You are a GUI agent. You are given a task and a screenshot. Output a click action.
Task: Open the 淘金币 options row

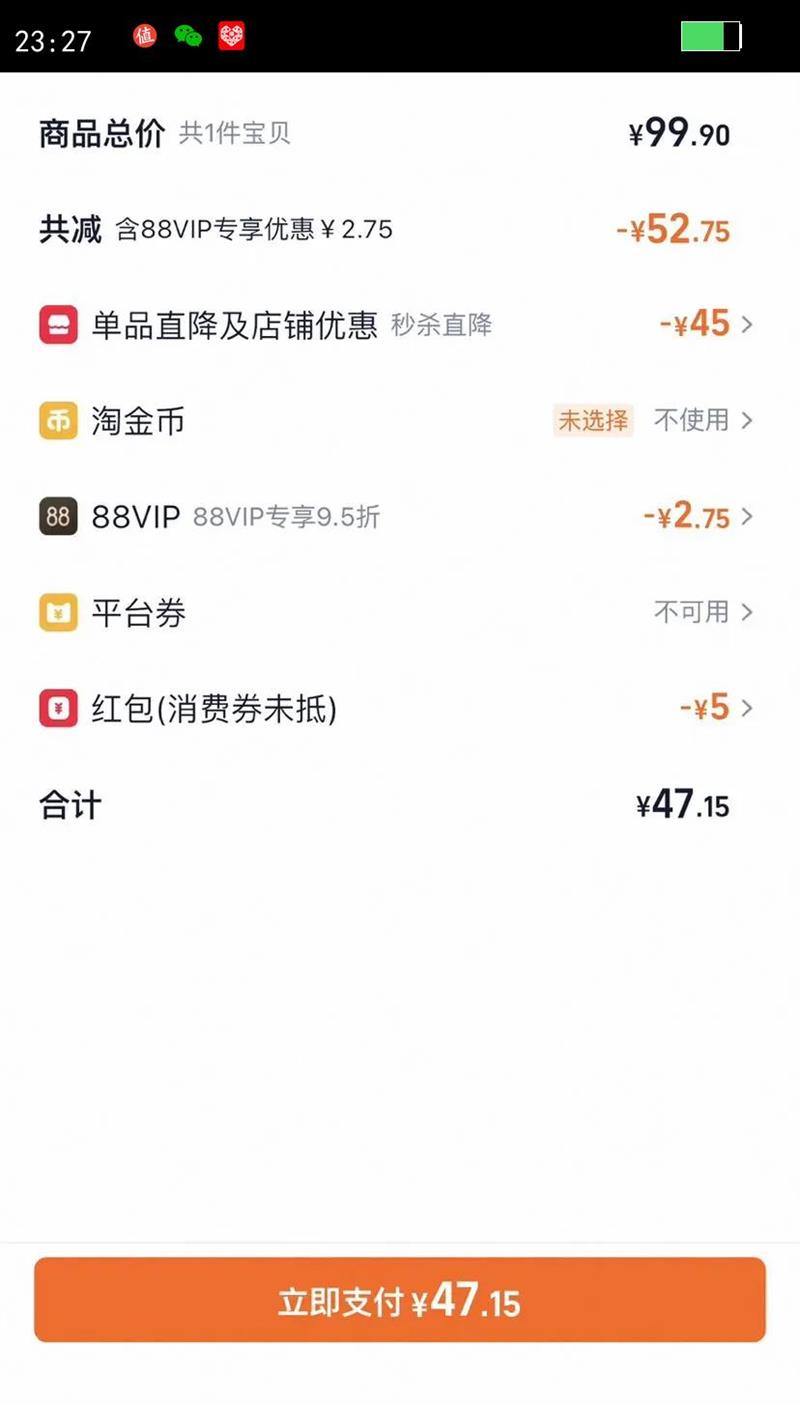pyautogui.click(x=400, y=421)
